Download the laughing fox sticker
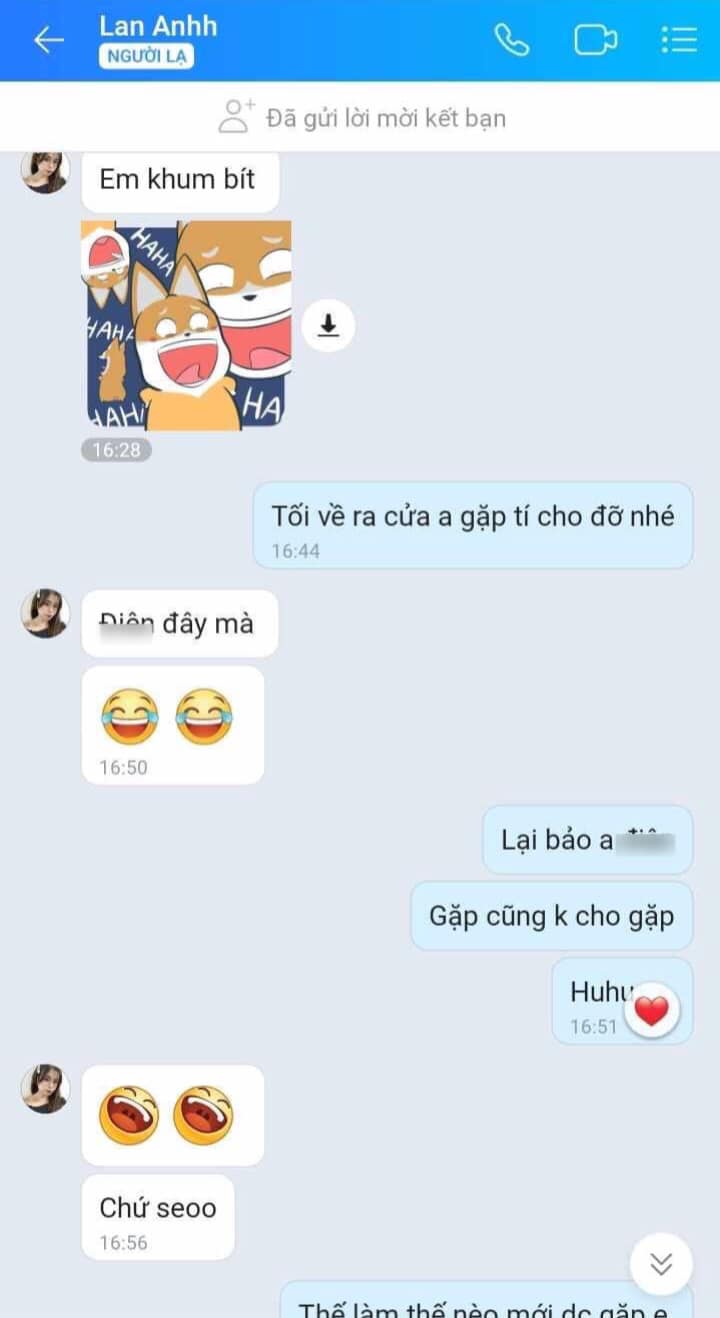 tap(328, 326)
